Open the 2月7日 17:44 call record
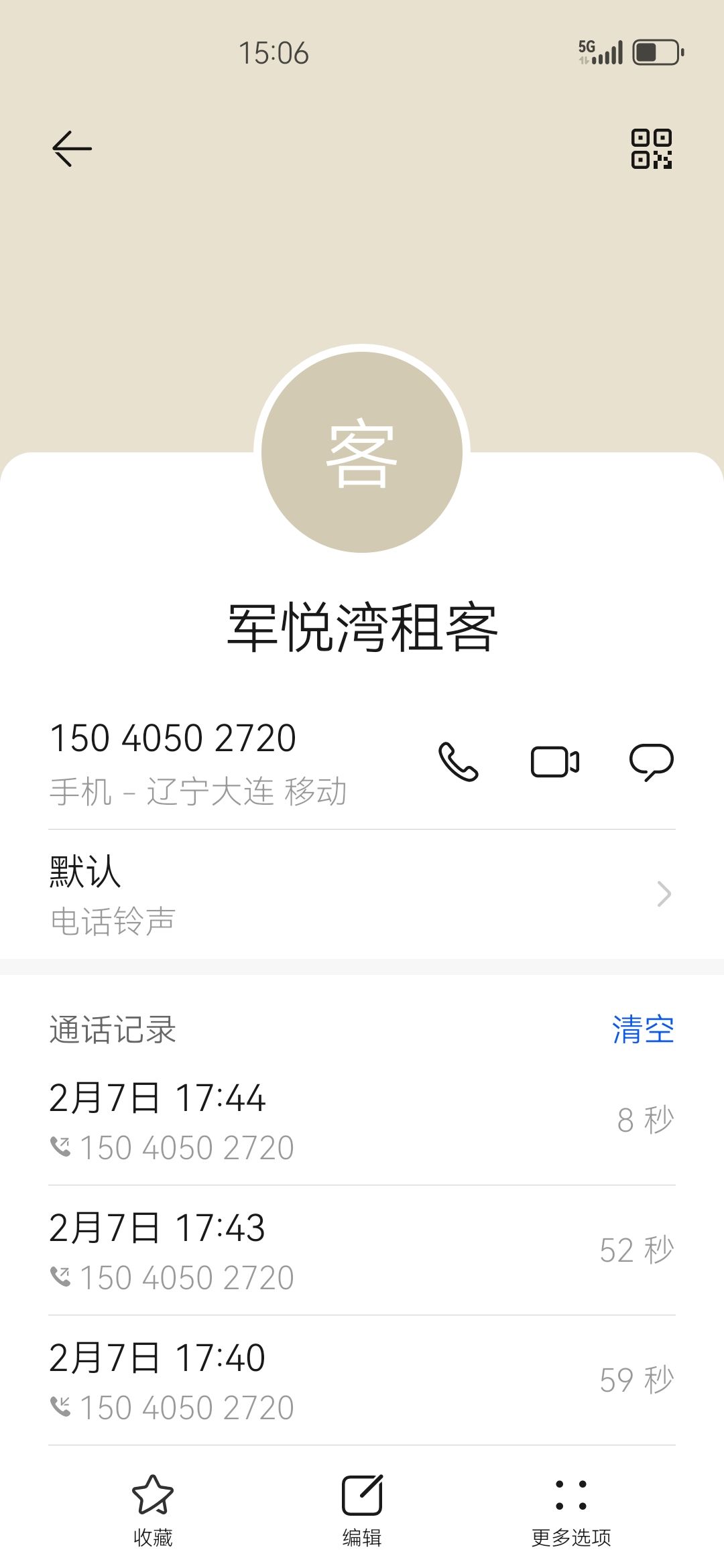724x1568 pixels. click(362, 1120)
